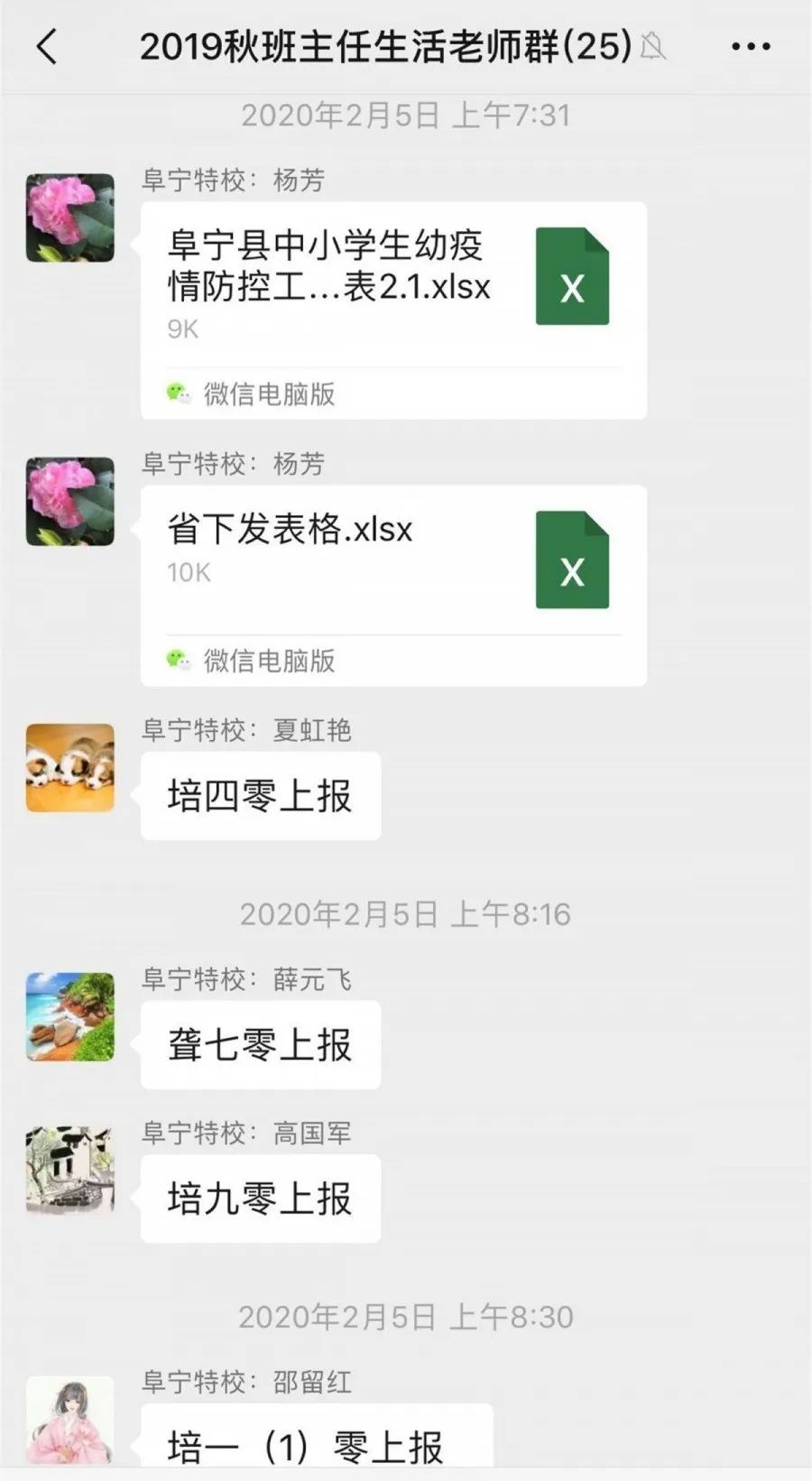The image size is (812, 1481).
Task: View 高国军's profile via ink-painting avatar
Action: [x=70, y=1170]
